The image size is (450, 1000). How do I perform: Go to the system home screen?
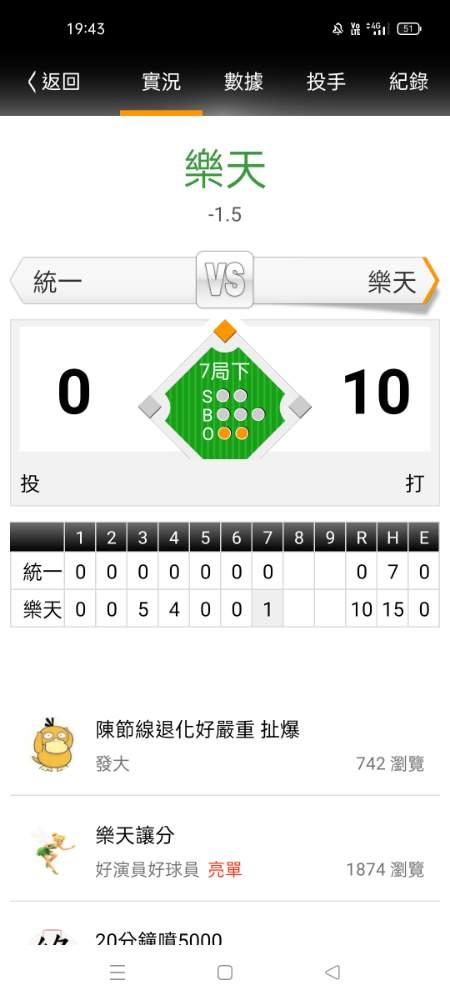[x=225, y=972]
